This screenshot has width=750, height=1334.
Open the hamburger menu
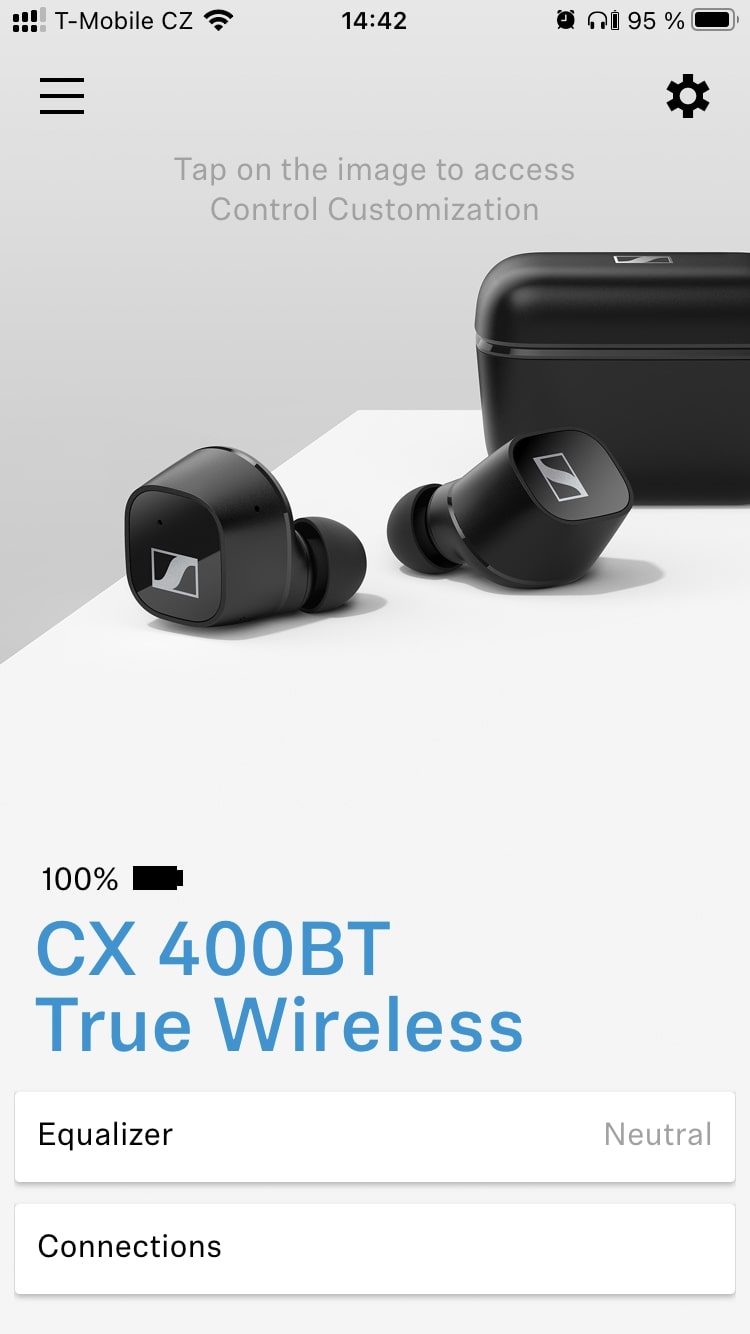tap(62, 96)
